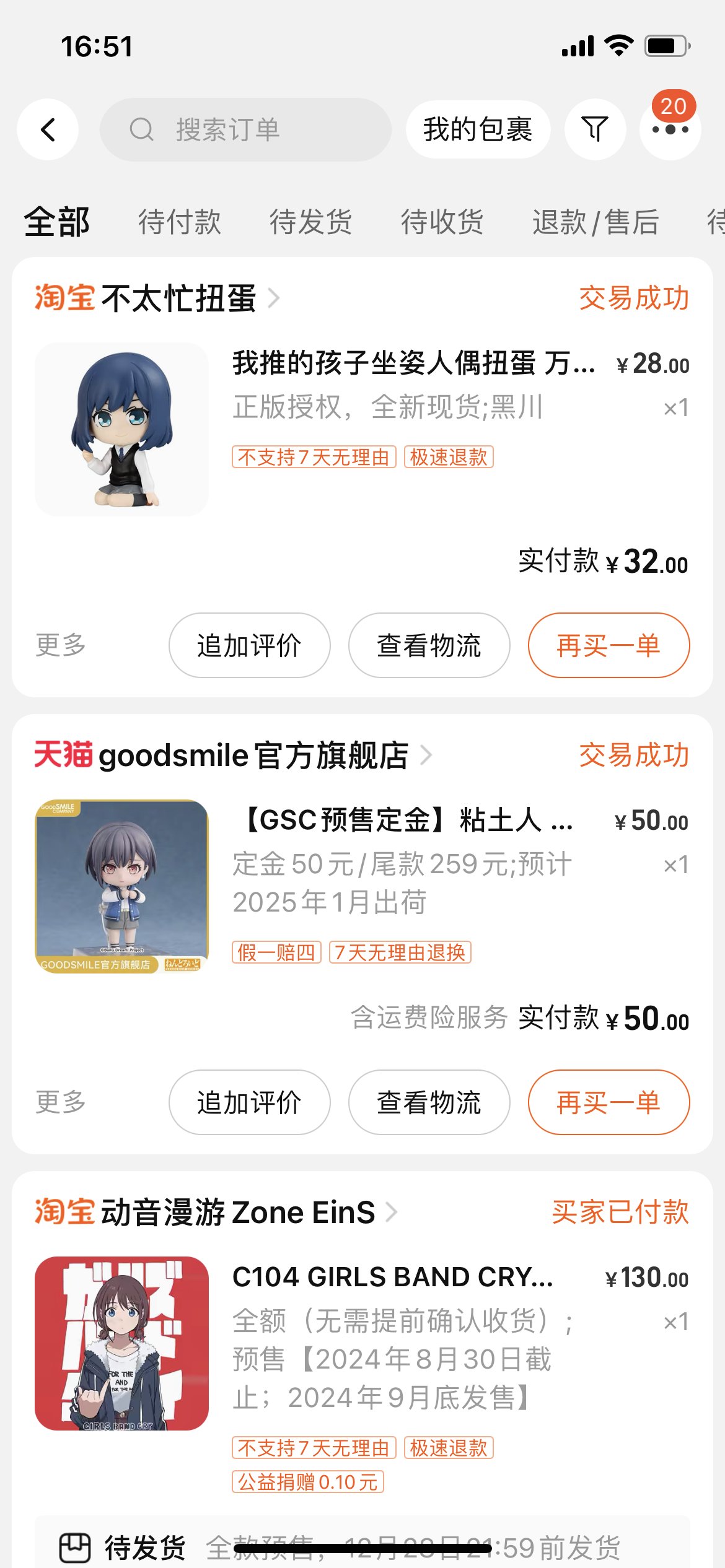The width and height of the screenshot is (725, 1568).
Task: Go back using the top-left arrow
Action: [48, 129]
